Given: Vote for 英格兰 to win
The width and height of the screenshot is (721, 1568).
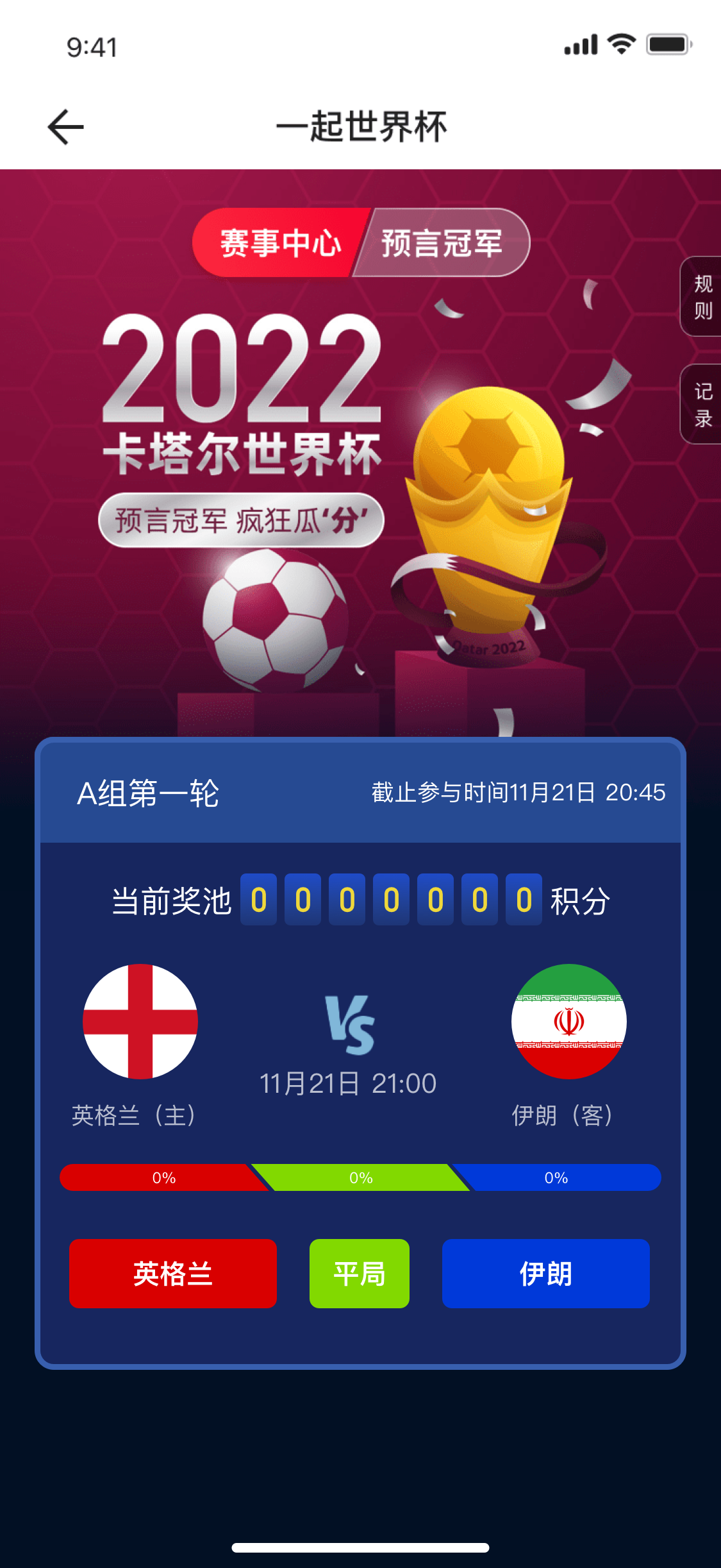Looking at the screenshot, I should tap(172, 1274).
